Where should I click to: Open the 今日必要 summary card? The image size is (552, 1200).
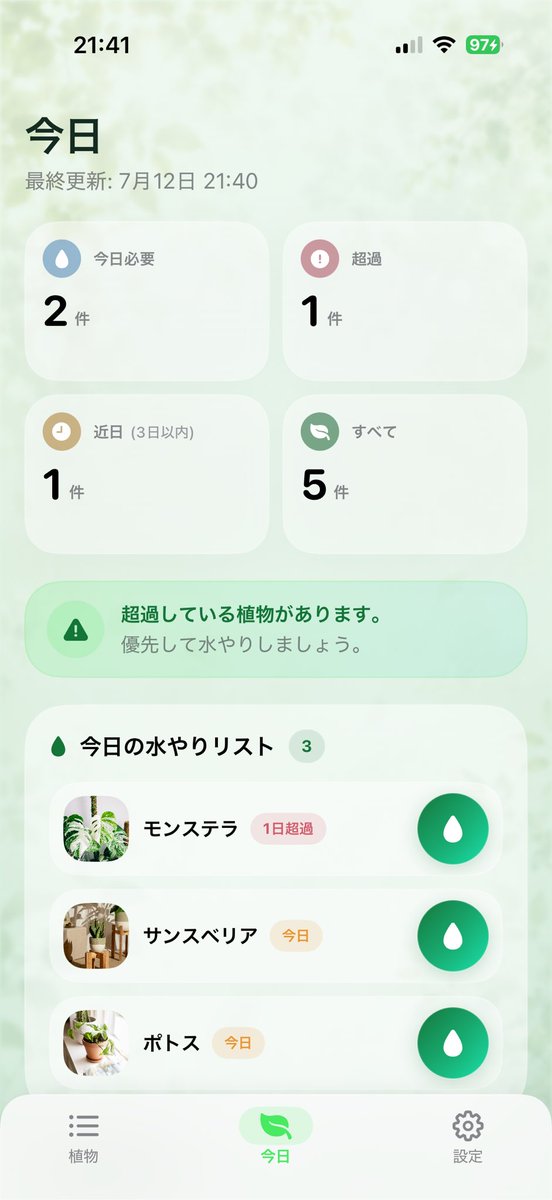[x=147, y=301]
